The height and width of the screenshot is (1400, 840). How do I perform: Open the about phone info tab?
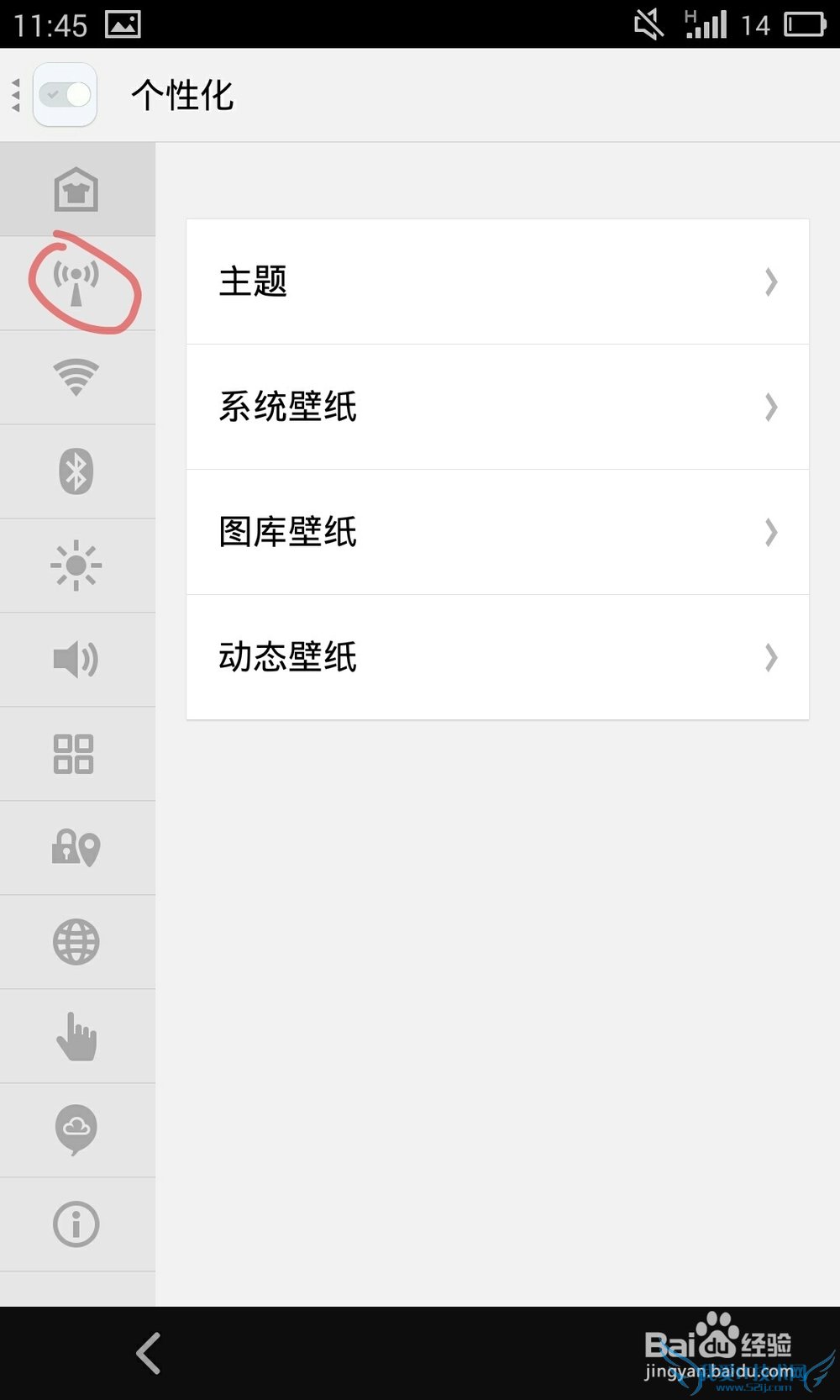pyautogui.click(x=76, y=1224)
